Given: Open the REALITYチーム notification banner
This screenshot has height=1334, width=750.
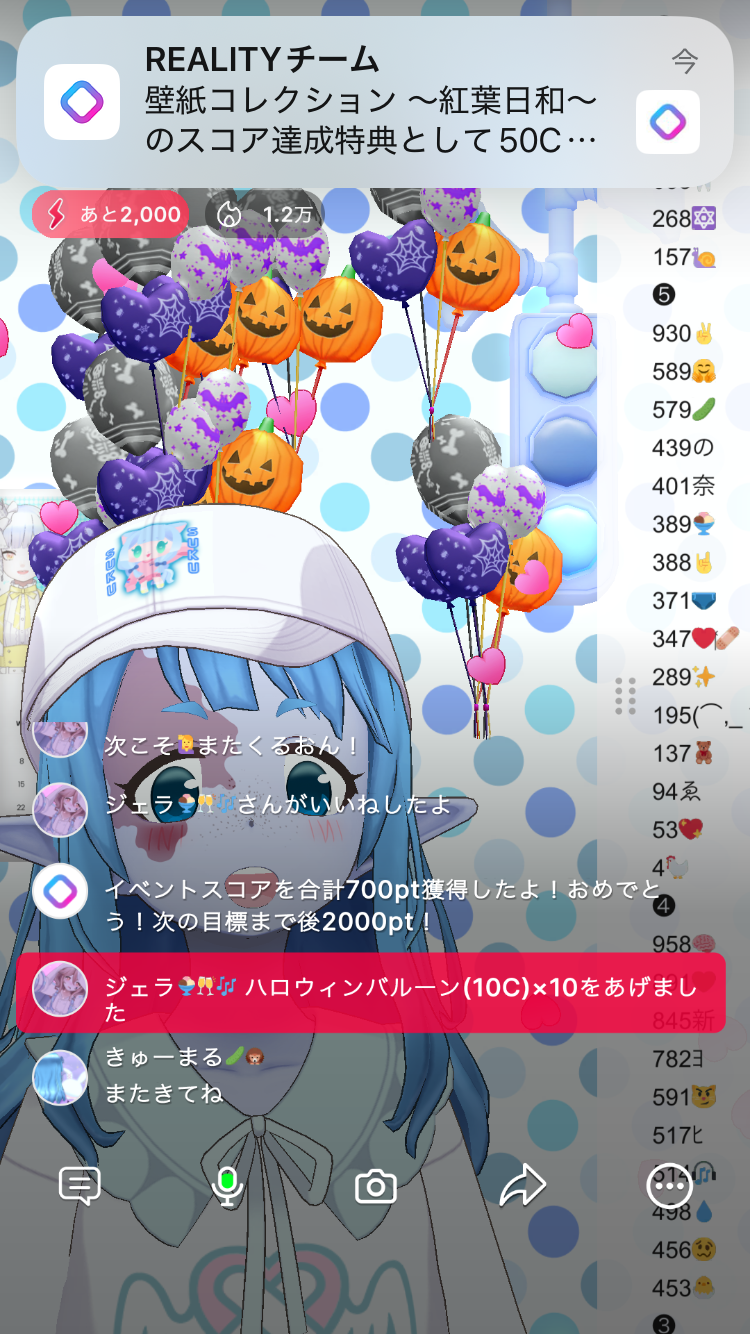Looking at the screenshot, I should (x=374, y=102).
